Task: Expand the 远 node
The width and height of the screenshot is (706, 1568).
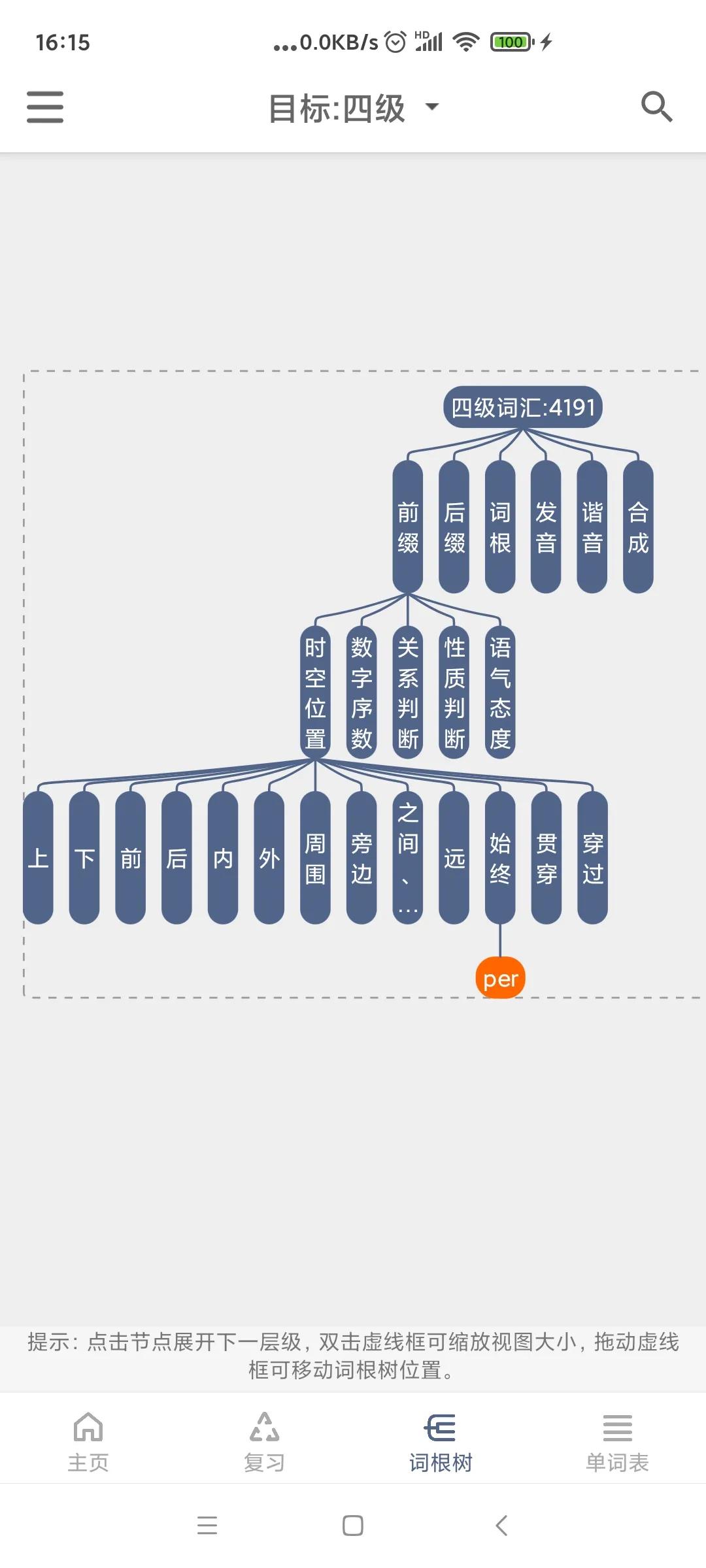Action: [x=454, y=858]
